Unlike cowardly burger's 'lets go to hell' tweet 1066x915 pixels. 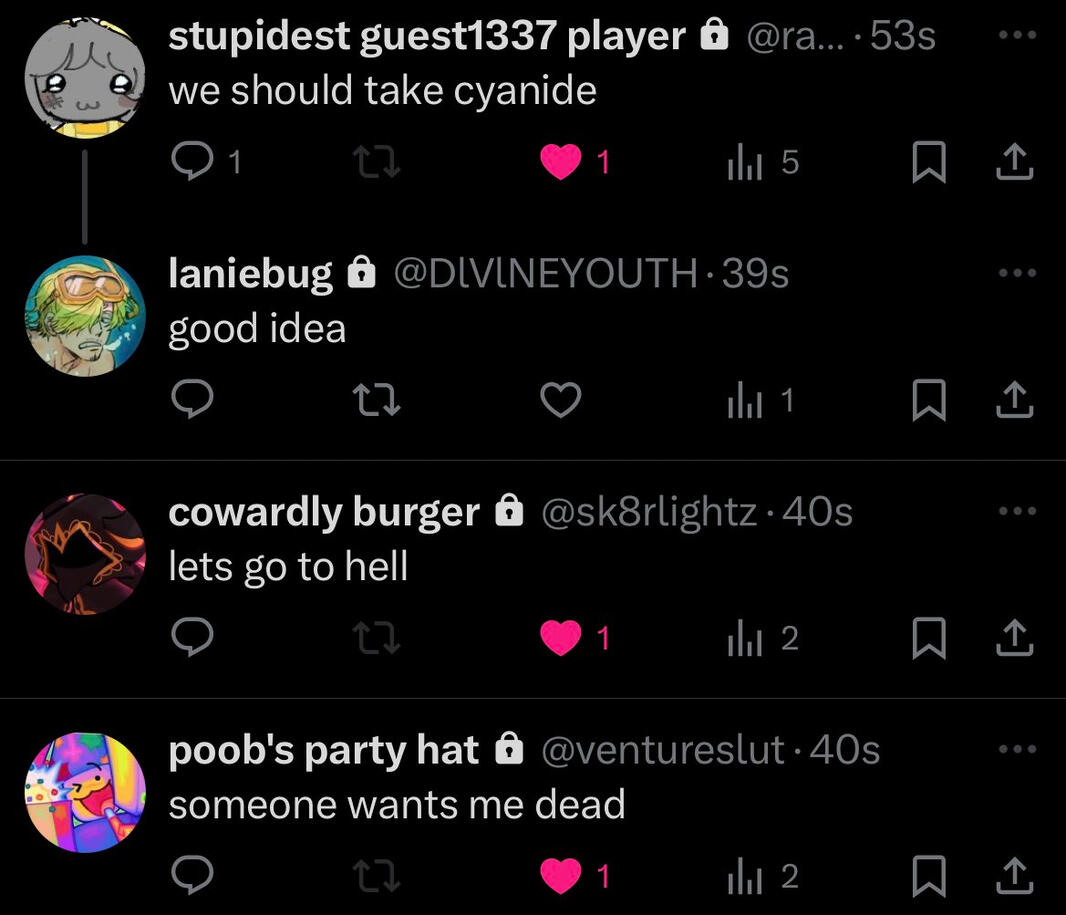coord(560,639)
